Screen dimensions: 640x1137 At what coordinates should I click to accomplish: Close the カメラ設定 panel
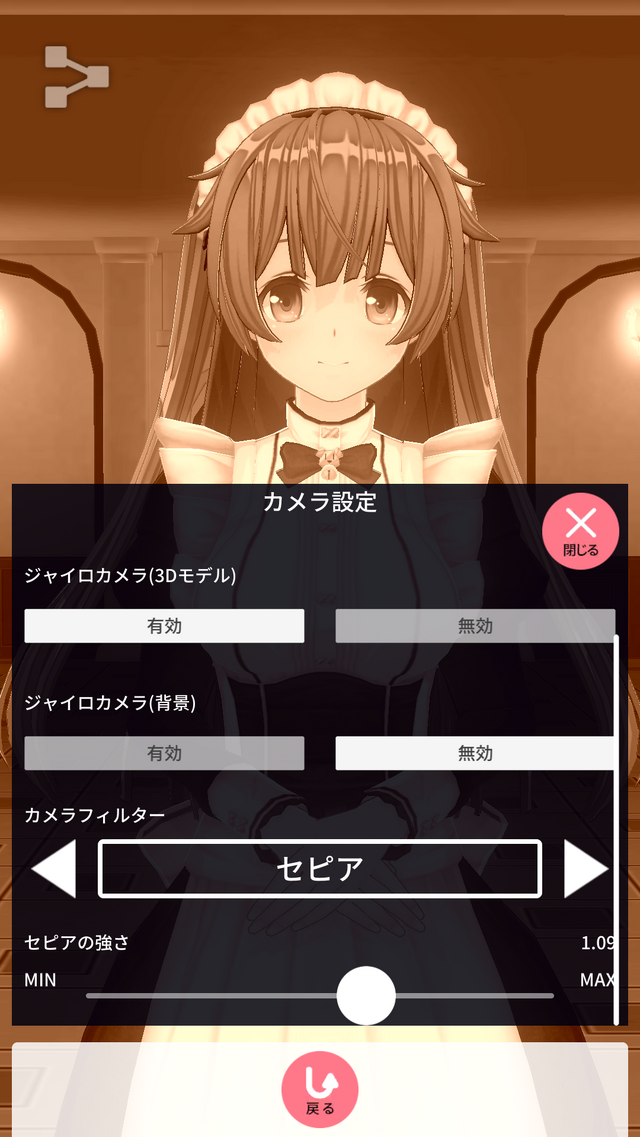[580, 531]
